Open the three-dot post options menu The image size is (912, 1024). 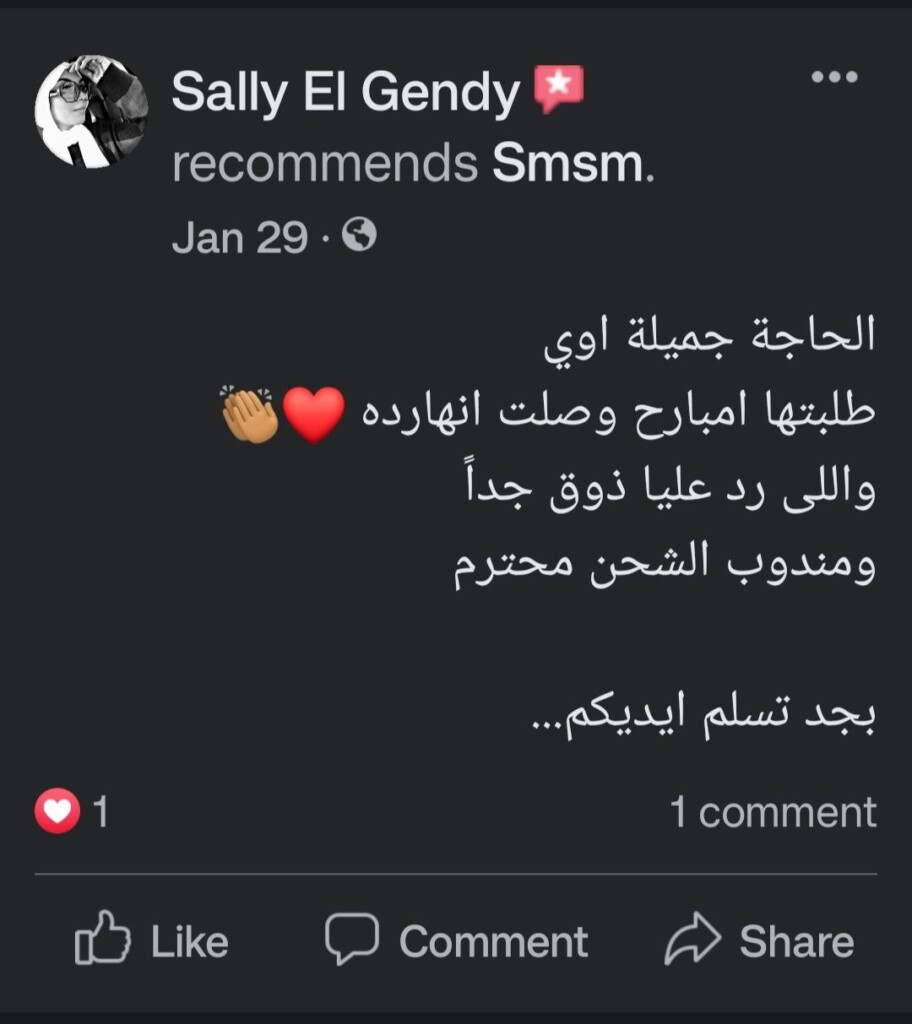pyautogui.click(x=834, y=78)
